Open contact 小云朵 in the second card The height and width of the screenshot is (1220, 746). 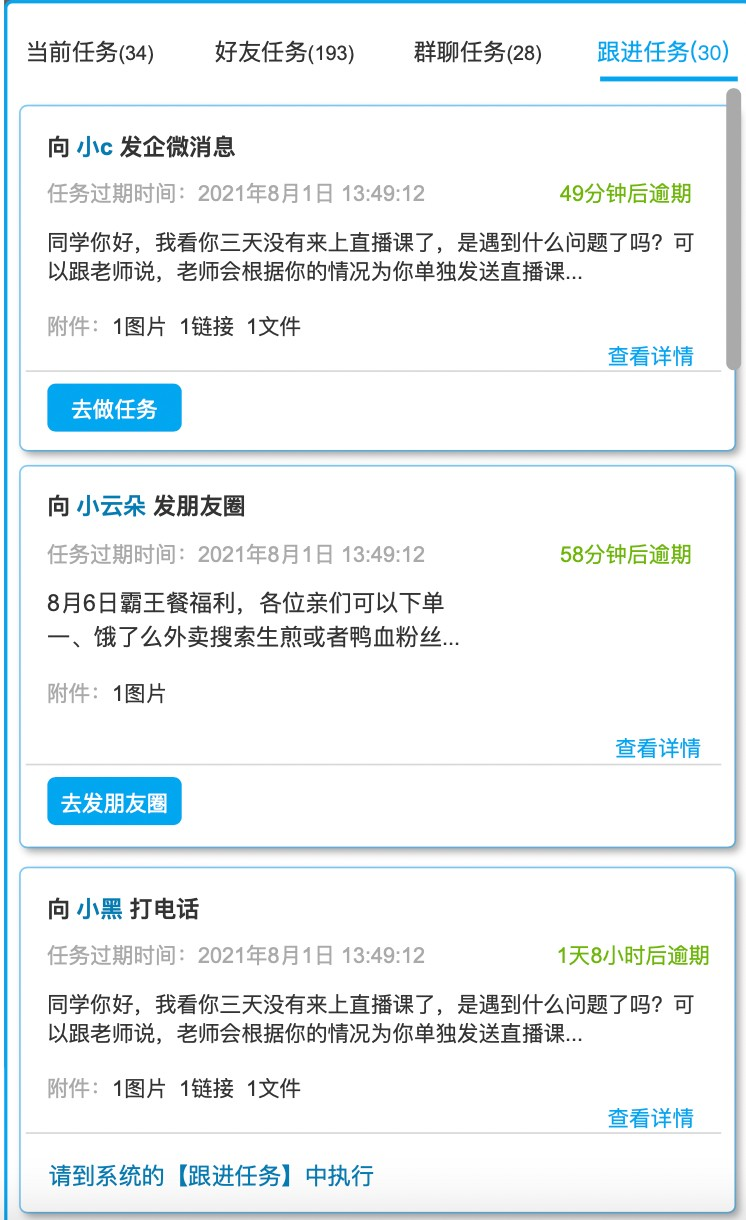pyautogui.click(x=111, y=507)
